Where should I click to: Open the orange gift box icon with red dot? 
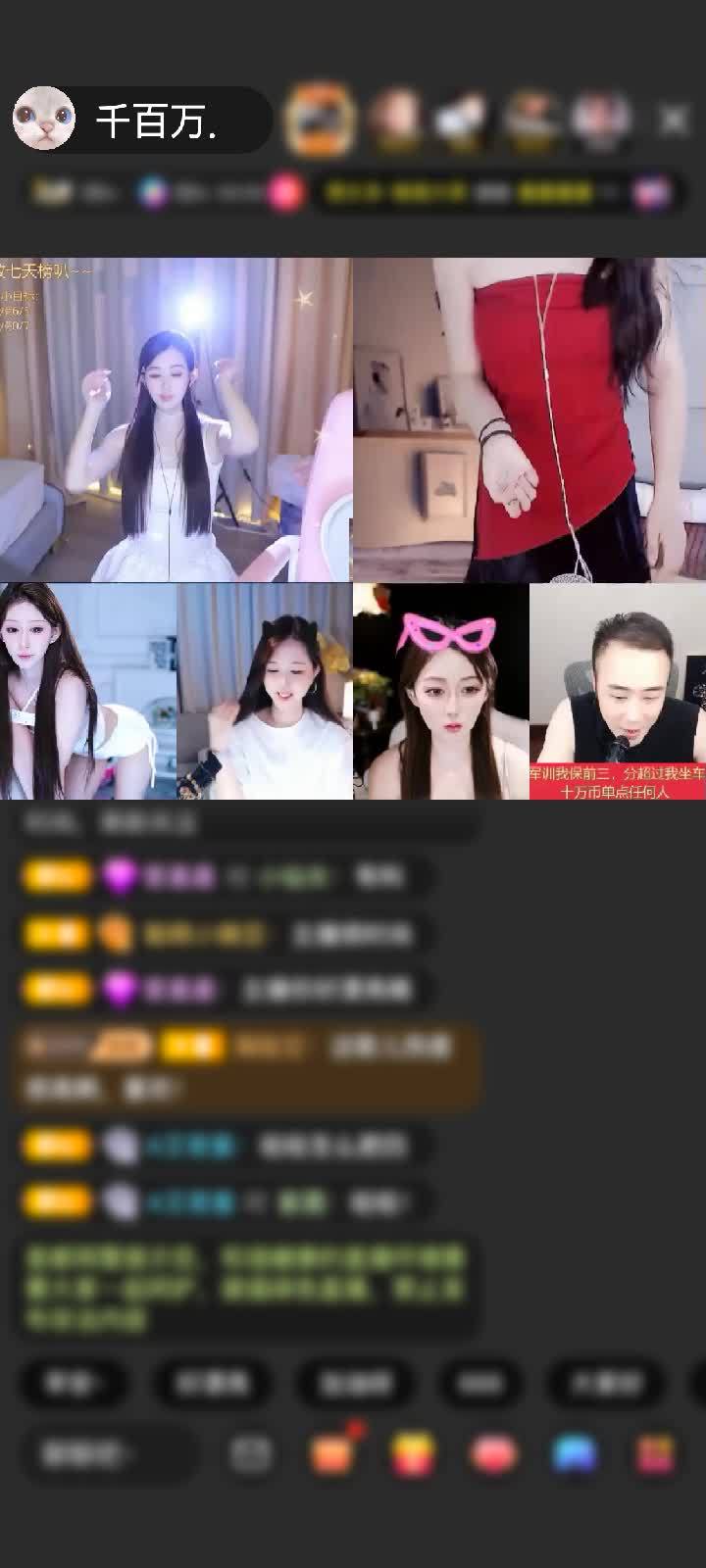(x=333, y=1452)
